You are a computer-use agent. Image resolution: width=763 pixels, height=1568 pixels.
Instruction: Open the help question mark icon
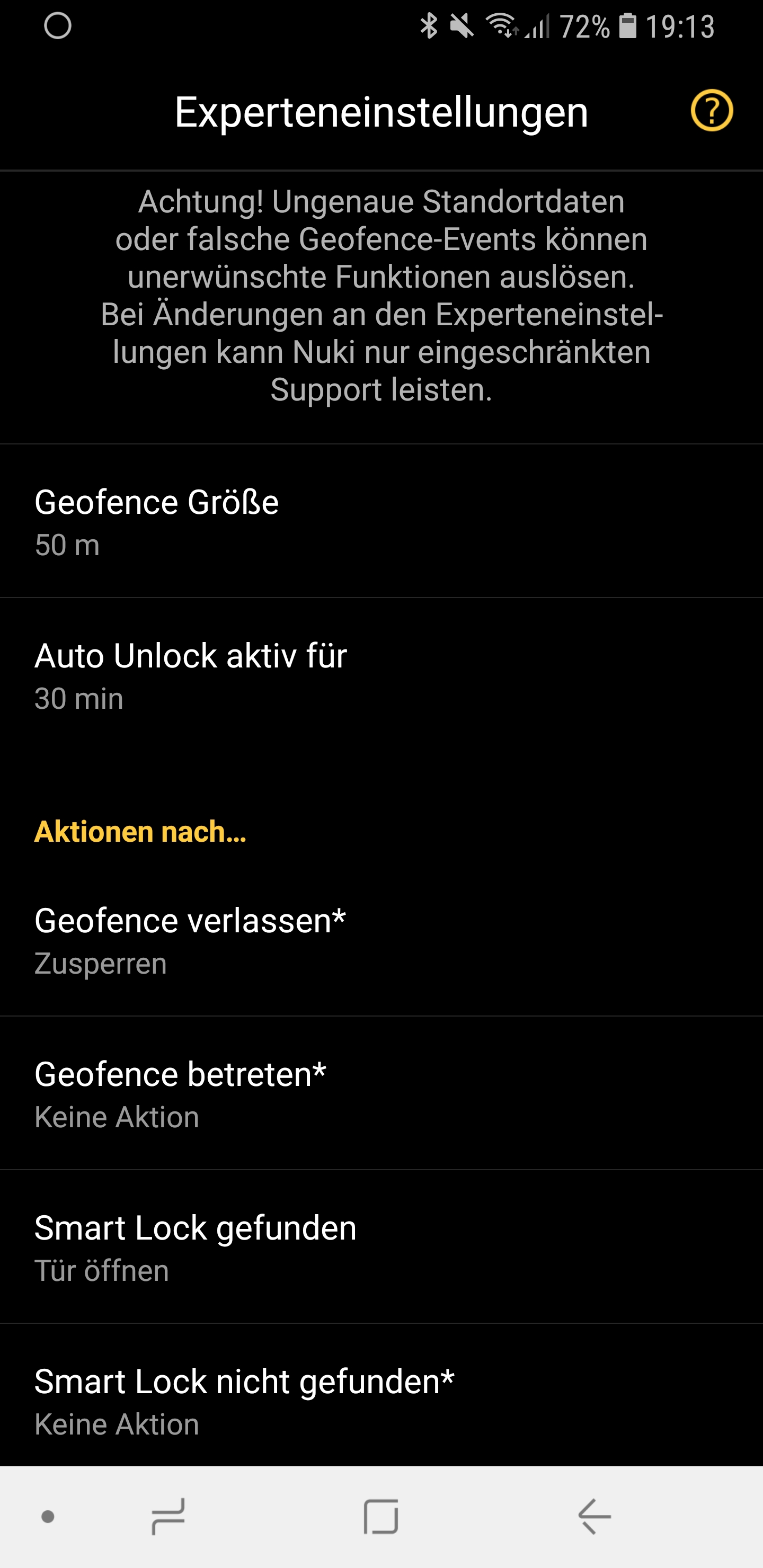pyautogui.click(x=711, y=111)
